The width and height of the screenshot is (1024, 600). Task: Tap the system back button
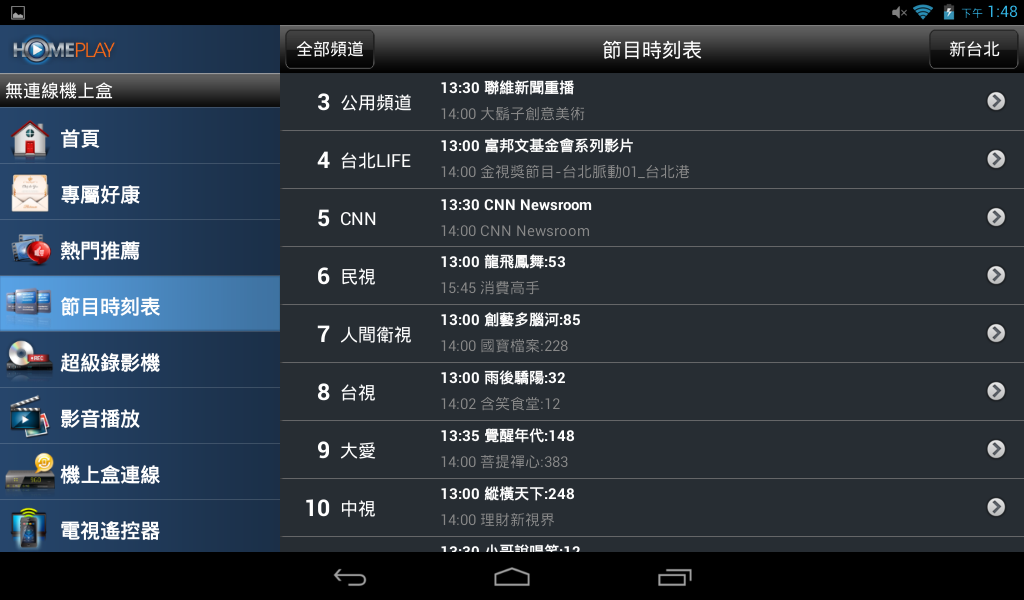(349, 577)
